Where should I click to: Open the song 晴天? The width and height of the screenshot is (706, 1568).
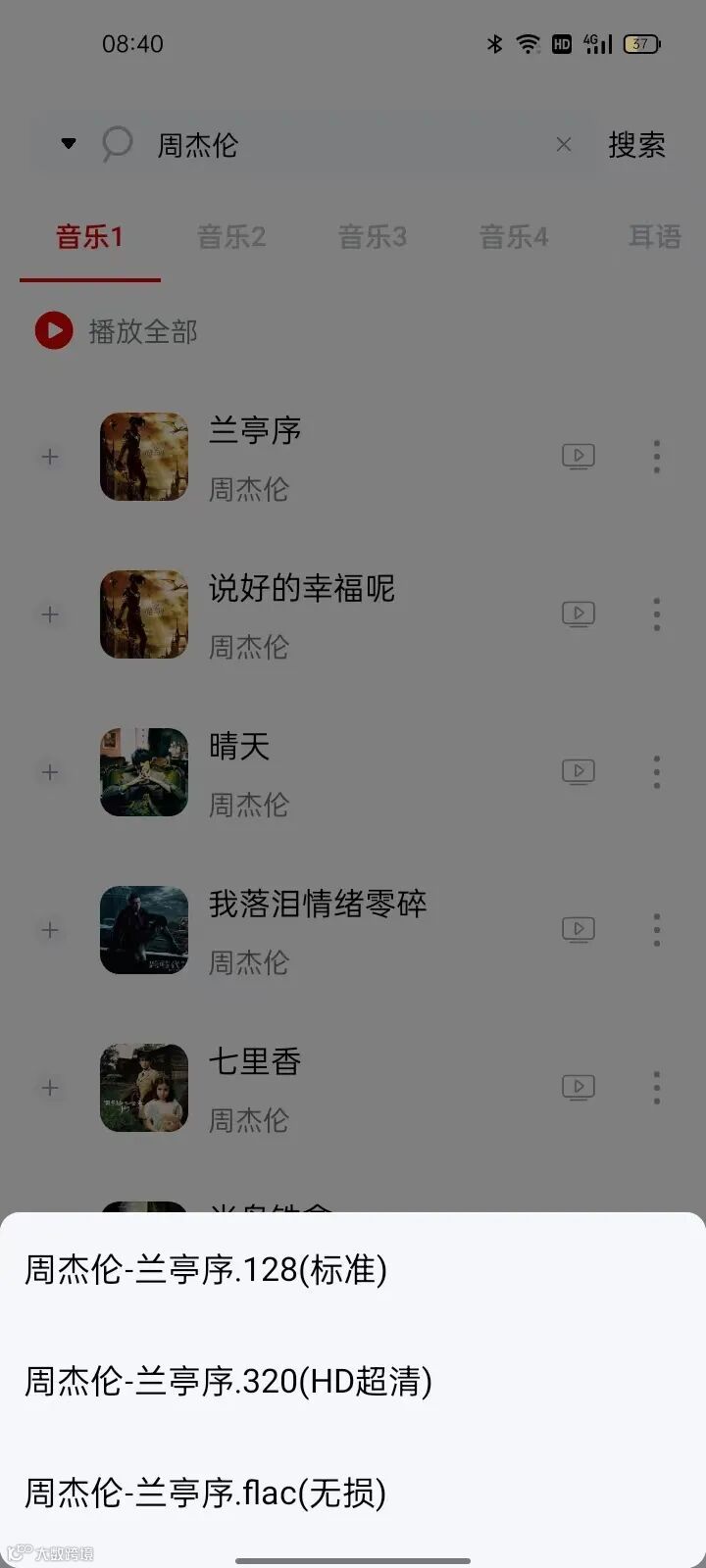tap(239, 747)
